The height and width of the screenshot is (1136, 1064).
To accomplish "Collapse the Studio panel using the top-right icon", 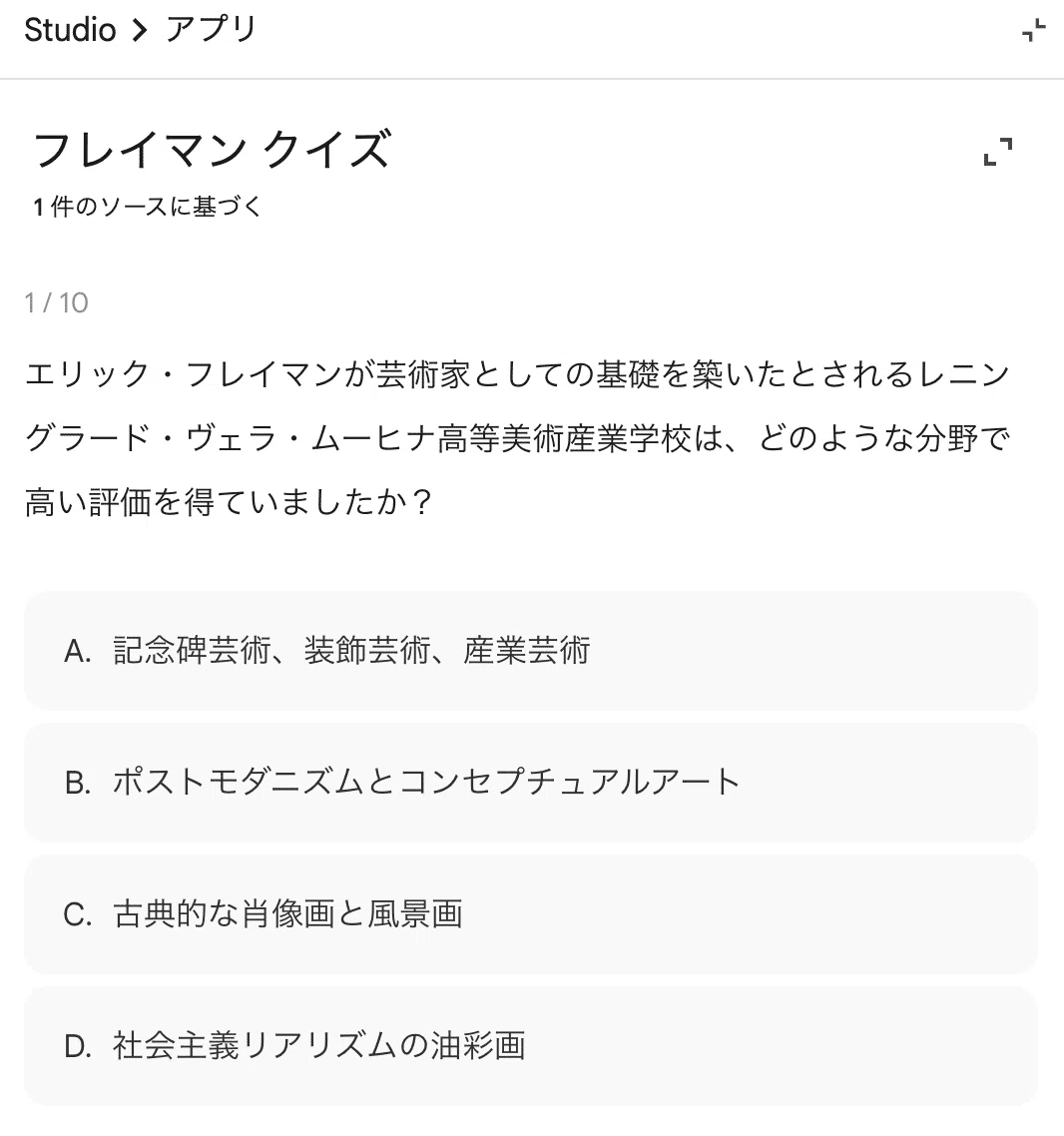I will pos(1034,30).
